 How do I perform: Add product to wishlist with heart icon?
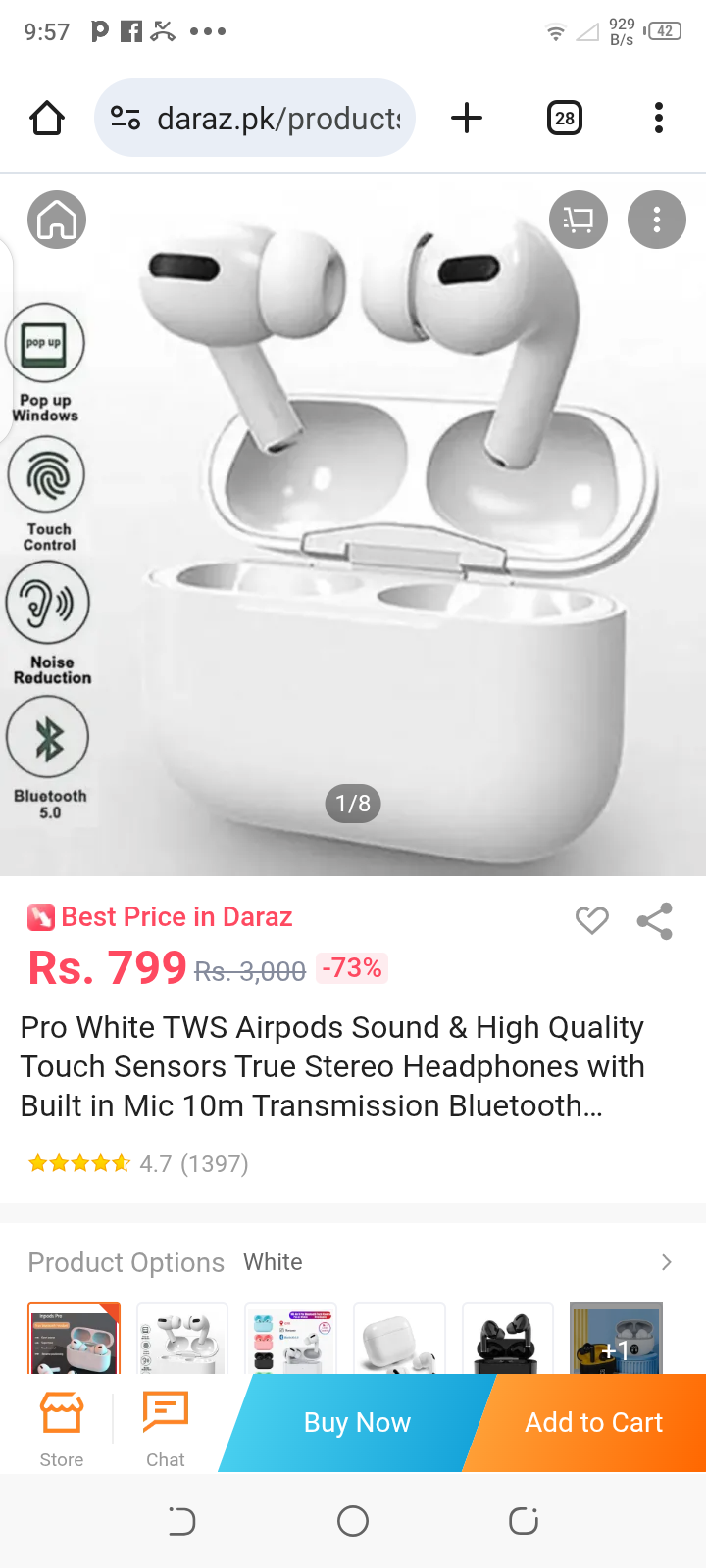click(x=592, y=920)
